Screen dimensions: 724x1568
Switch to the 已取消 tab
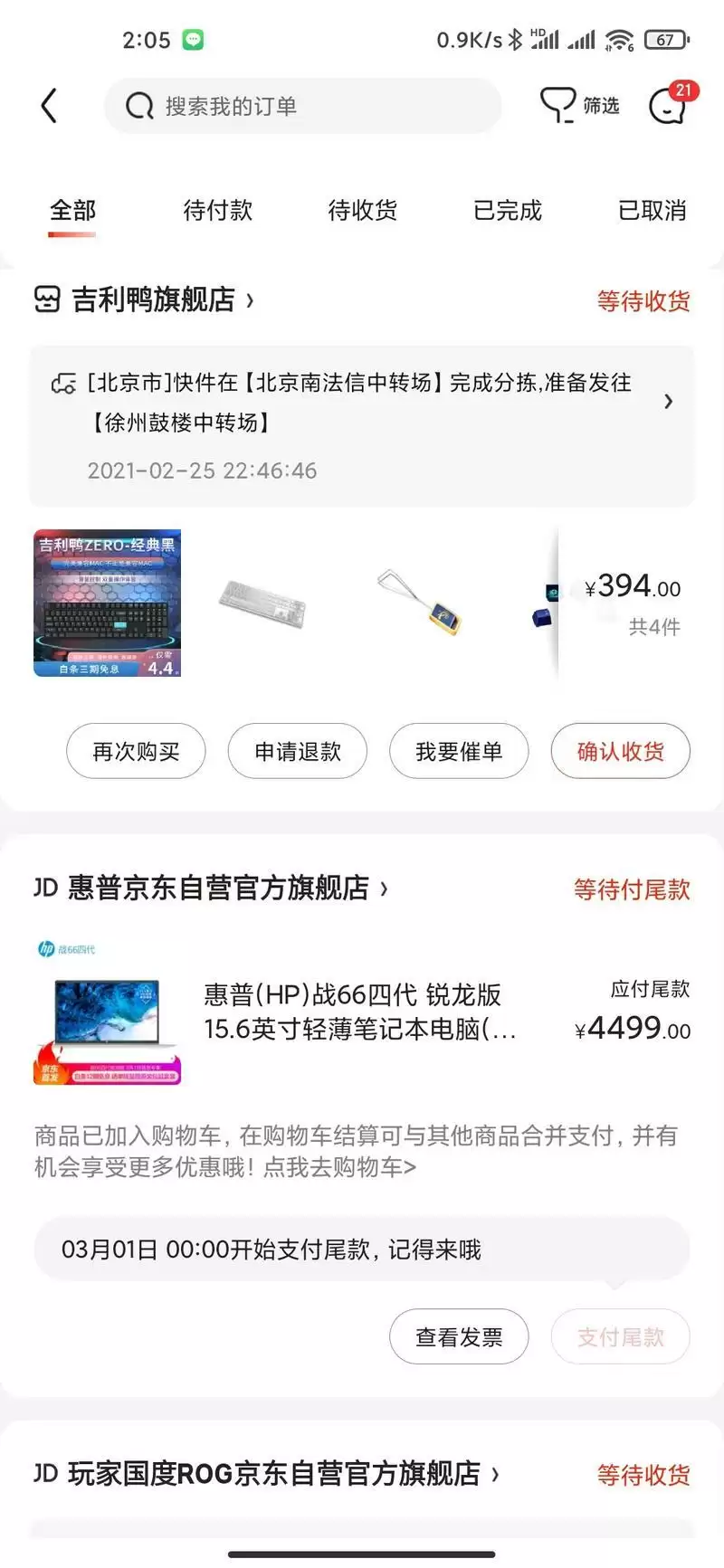click(x=652, y=211)
